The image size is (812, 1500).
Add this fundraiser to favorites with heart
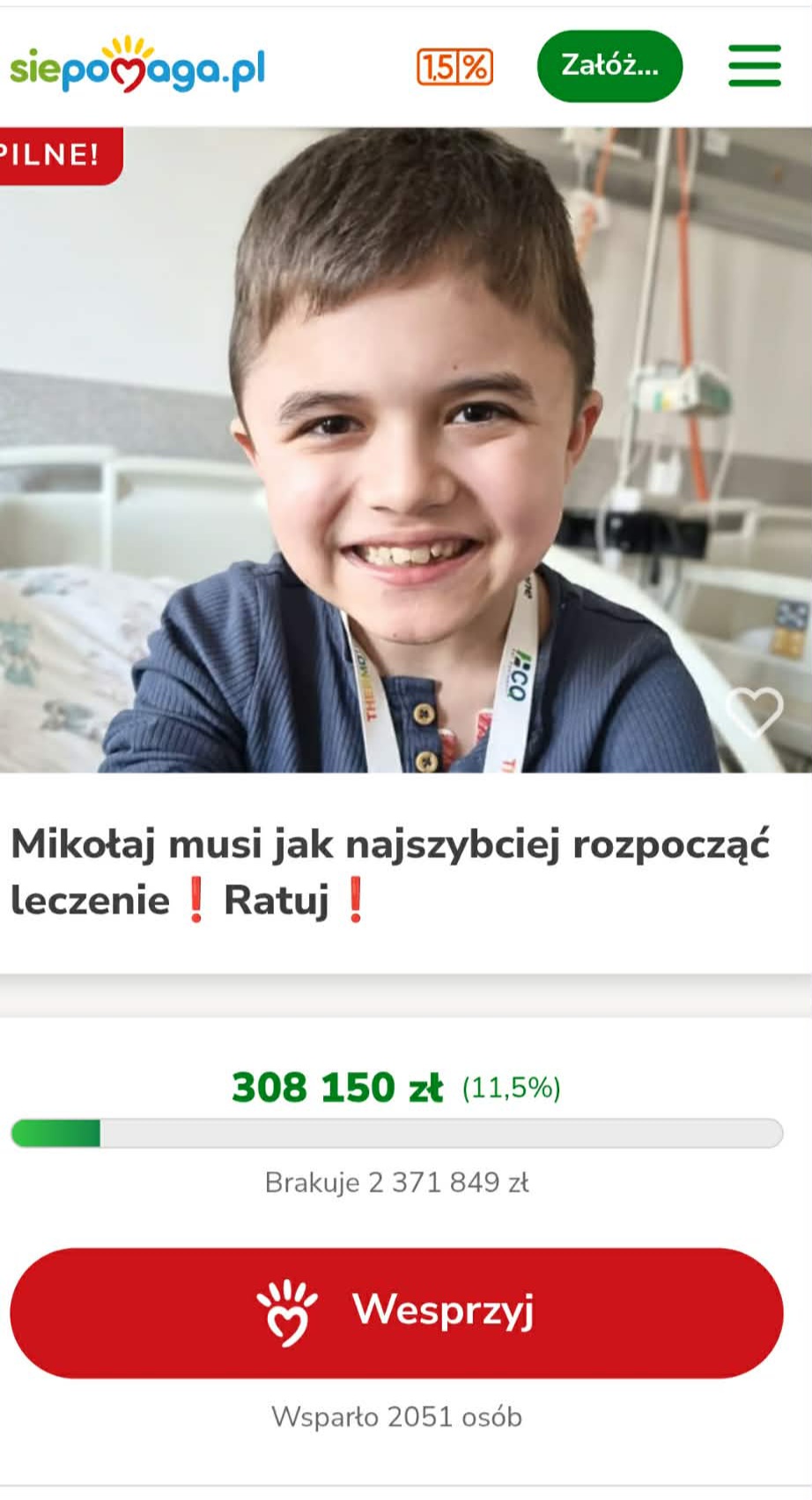click(754, 711)
